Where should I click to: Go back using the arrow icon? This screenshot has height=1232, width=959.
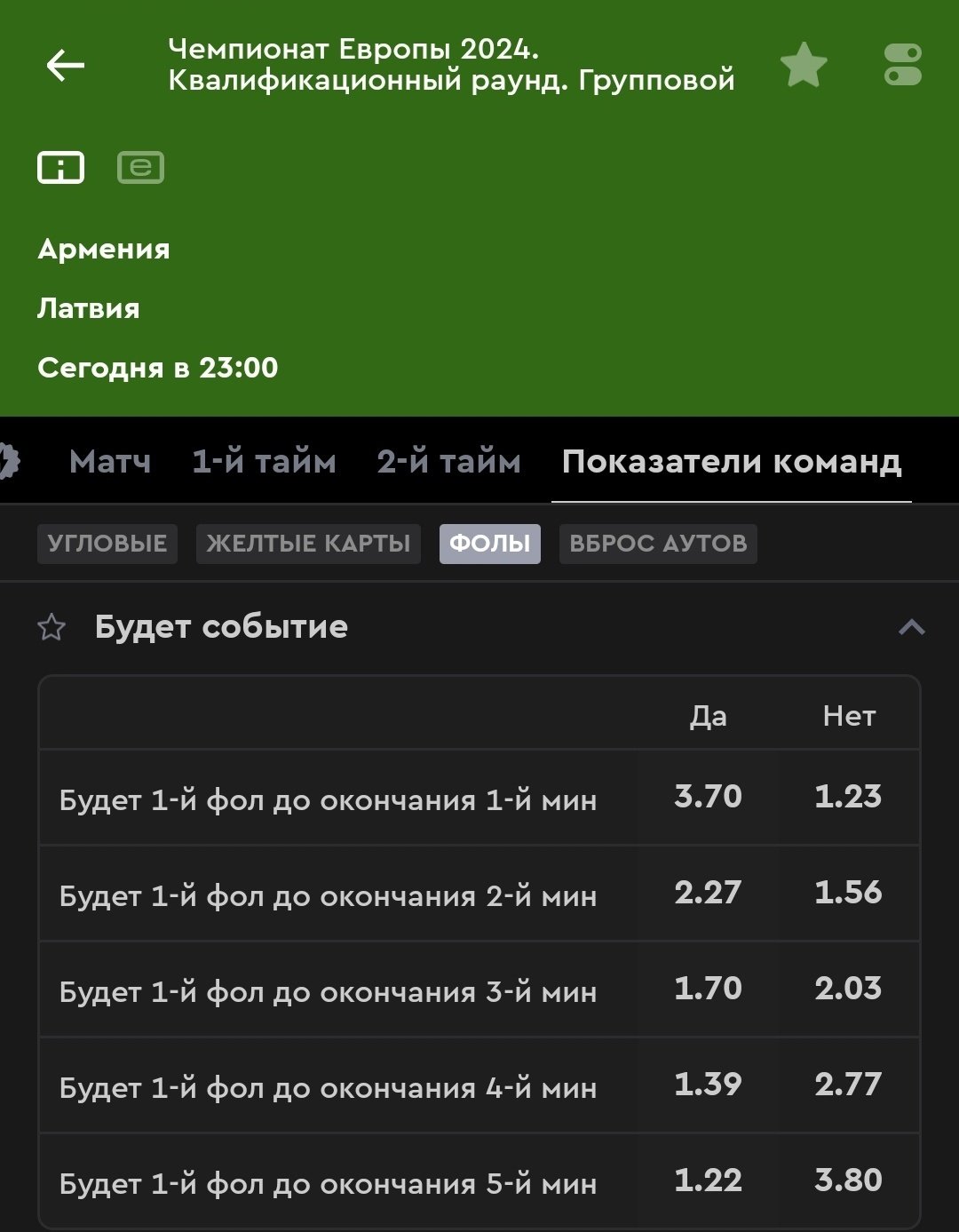click(x=65, y=66)
